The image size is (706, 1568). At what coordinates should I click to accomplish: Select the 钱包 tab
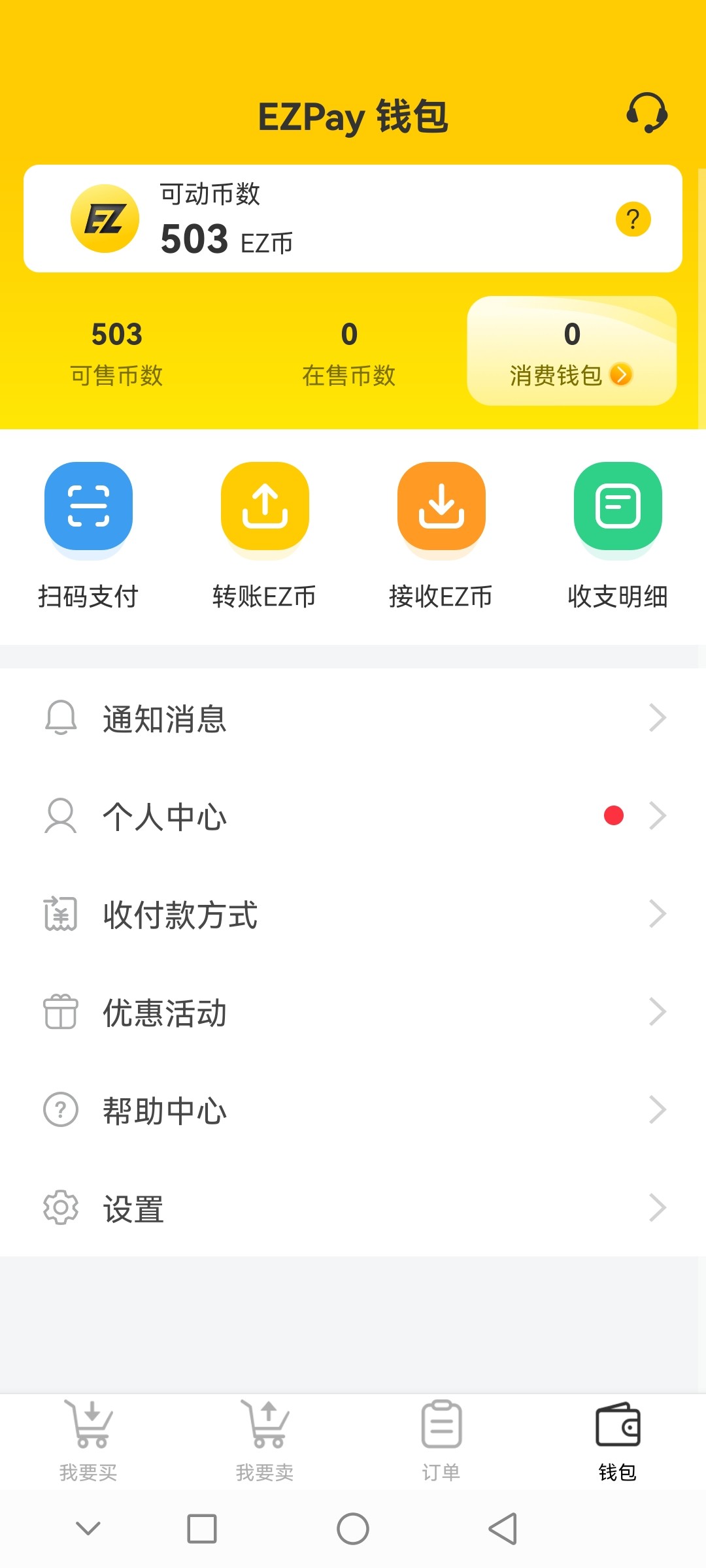618,1441
